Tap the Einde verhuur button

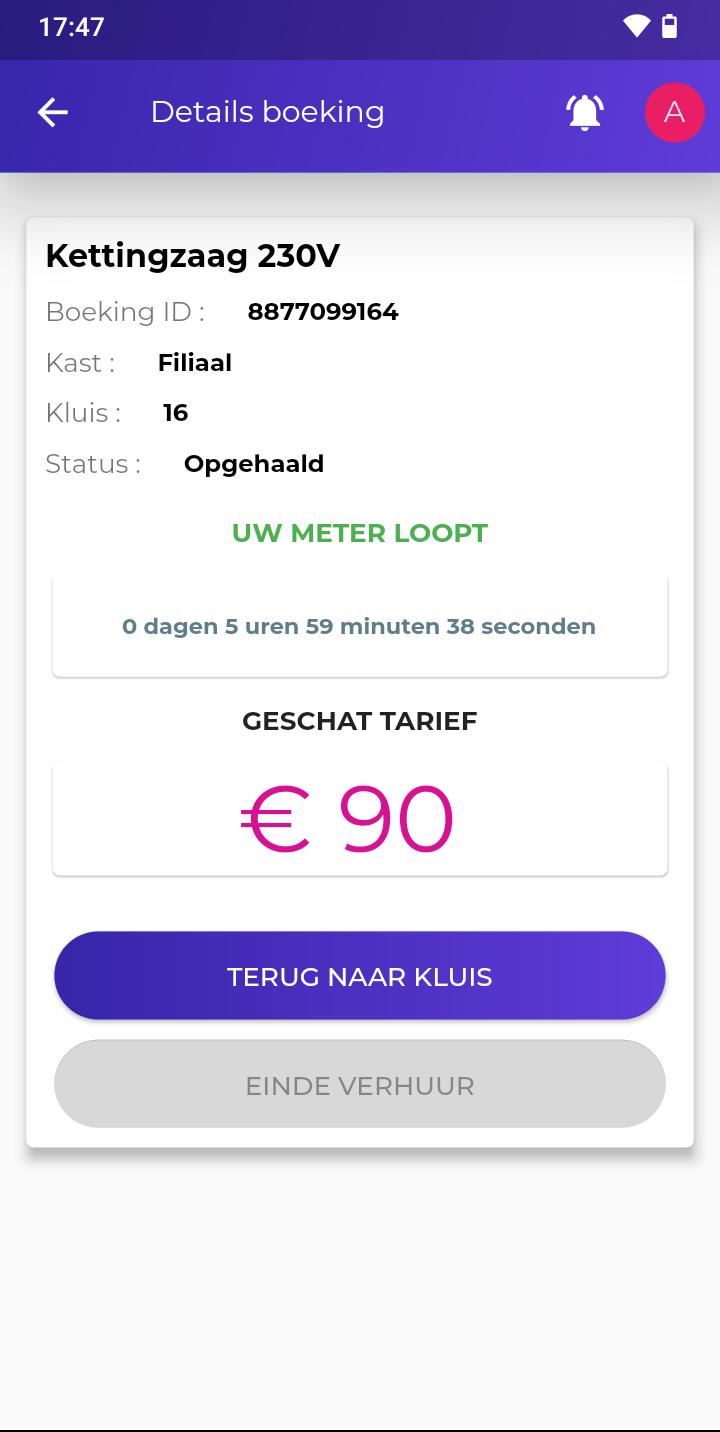point(360,1085)
